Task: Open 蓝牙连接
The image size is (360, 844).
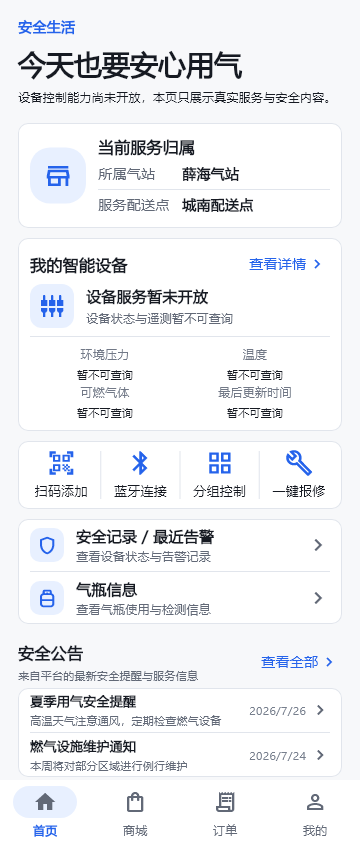Action: 140,475
